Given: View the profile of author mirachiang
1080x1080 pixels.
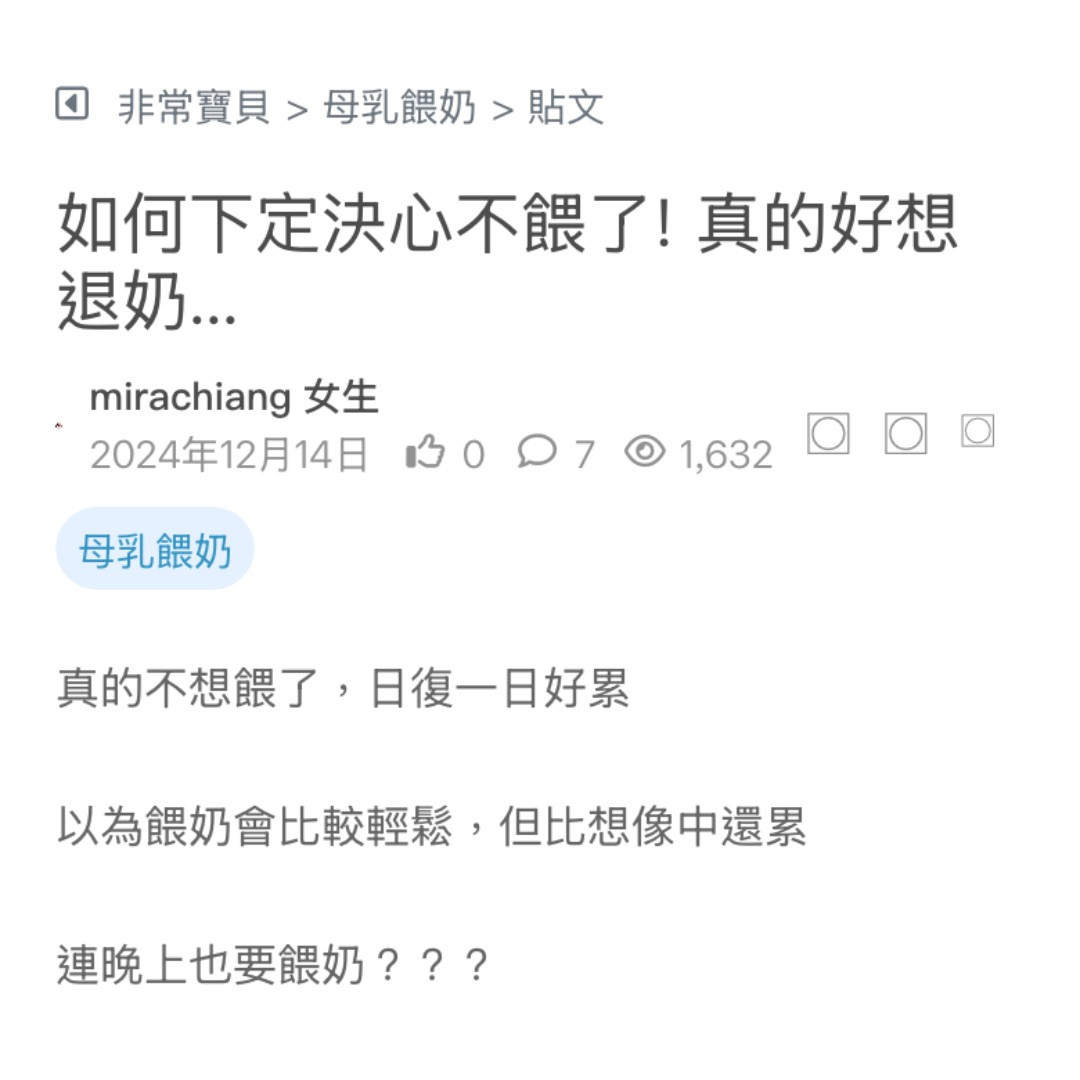Looking at the screenshot, I should point(190,397).
